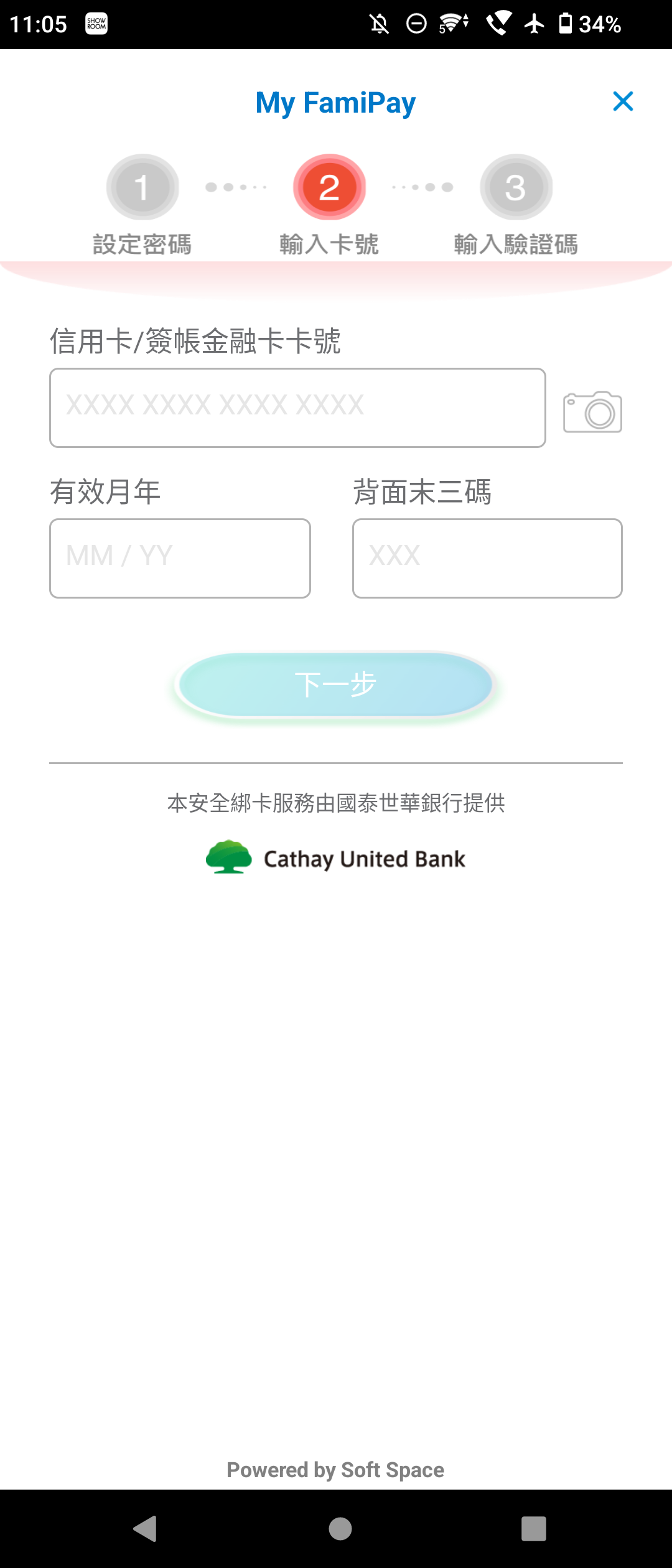
Task: Continue with the 下一步 button
Action: click(335, 685)
